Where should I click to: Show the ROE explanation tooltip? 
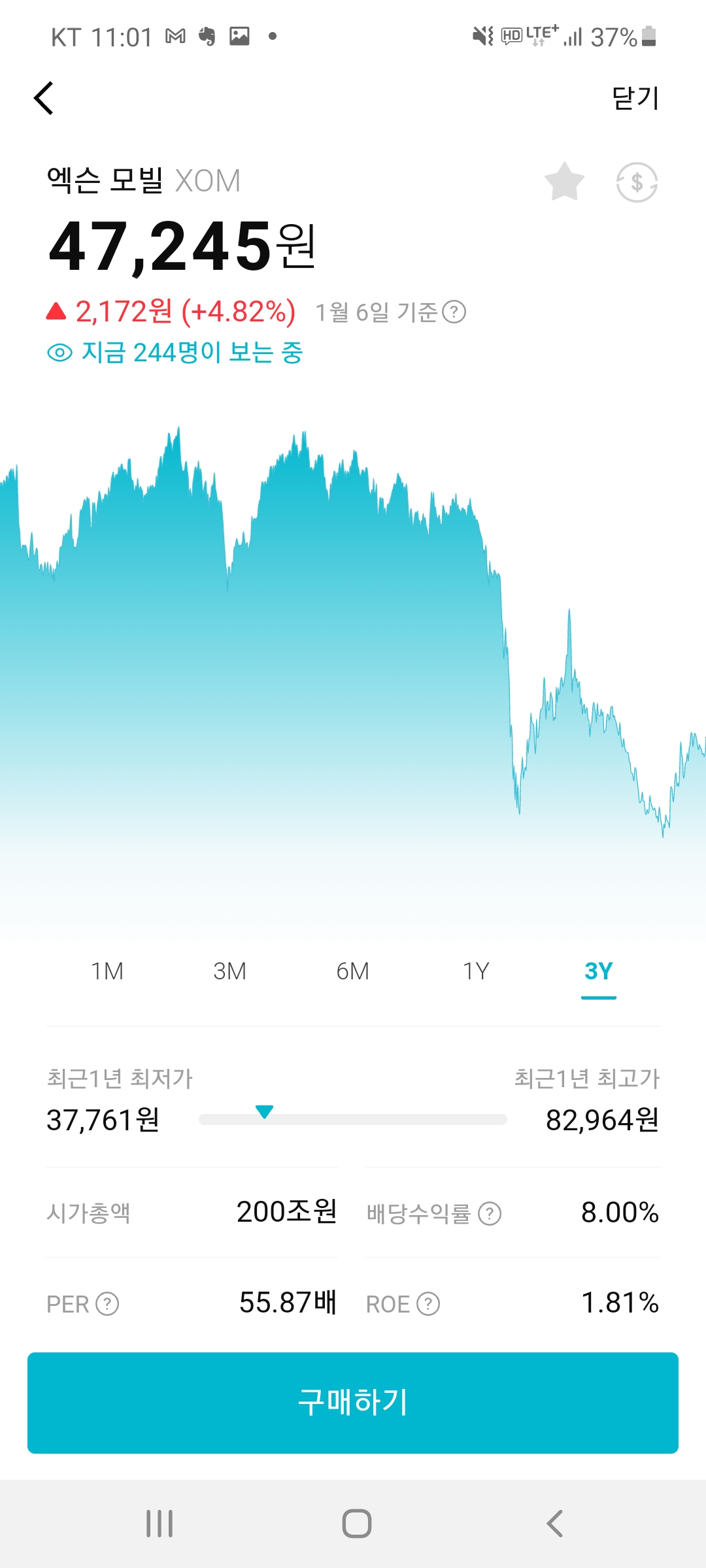pos(428,1304)
